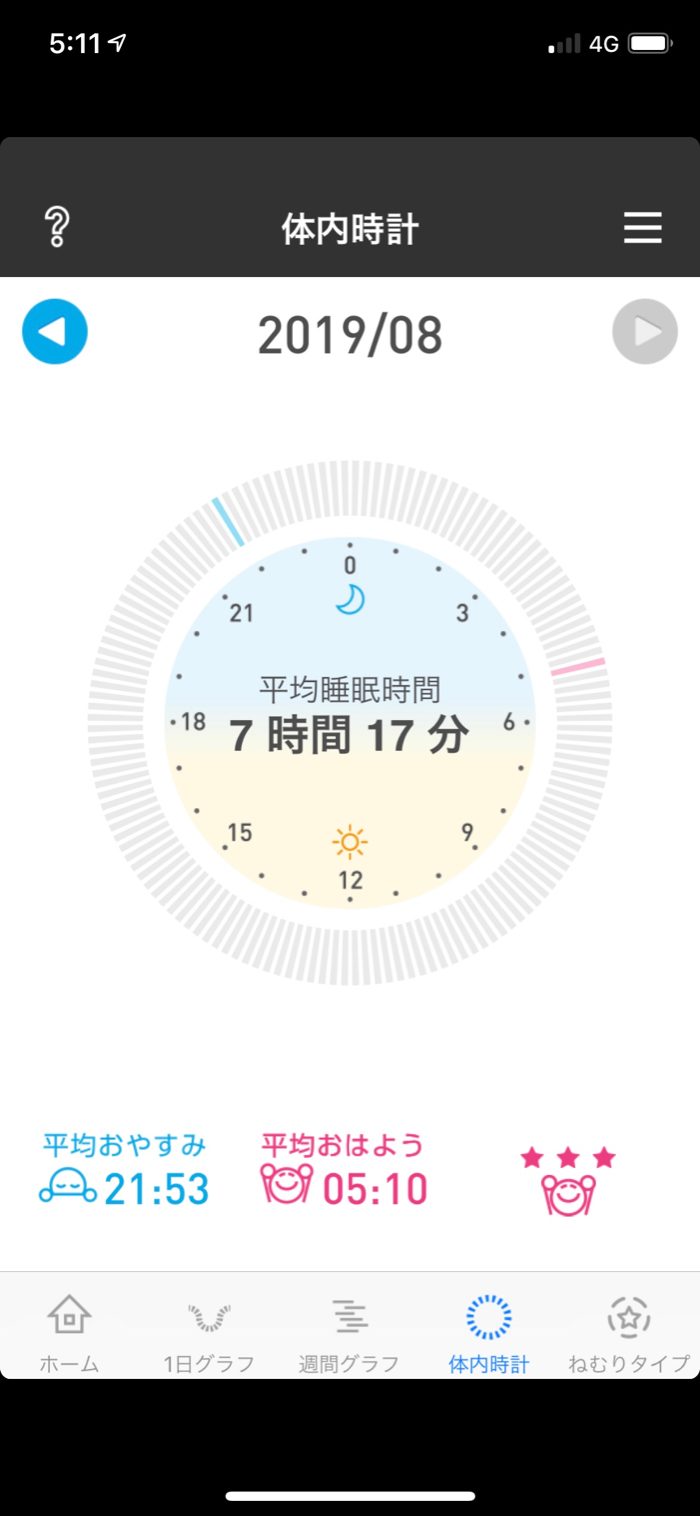Image resolution: width=700 pixels, height=1516 pixels.
Task: Select the 体内時計 tab
Action: point(489,1332)
